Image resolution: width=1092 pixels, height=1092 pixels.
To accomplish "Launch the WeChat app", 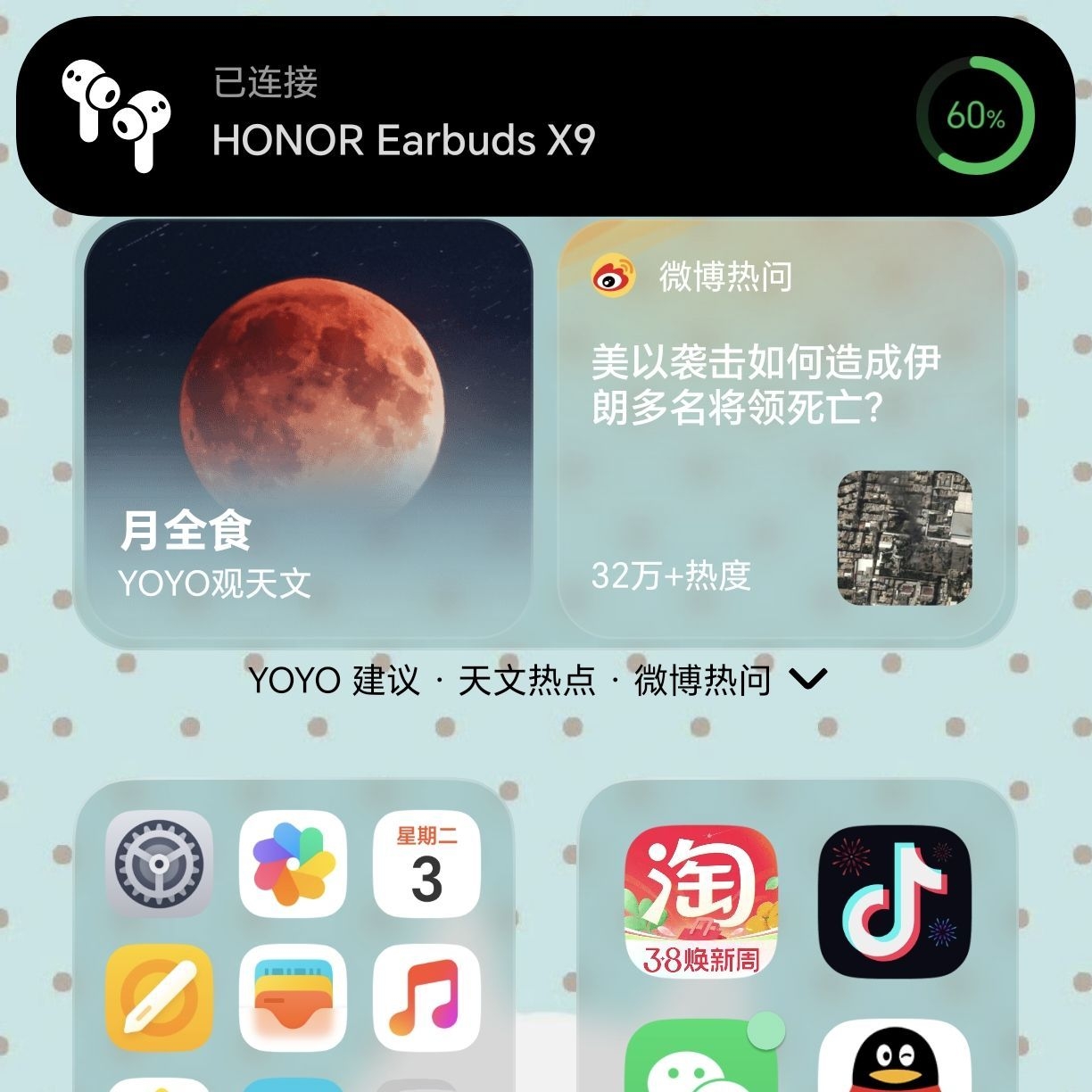I will point(701,1062).
